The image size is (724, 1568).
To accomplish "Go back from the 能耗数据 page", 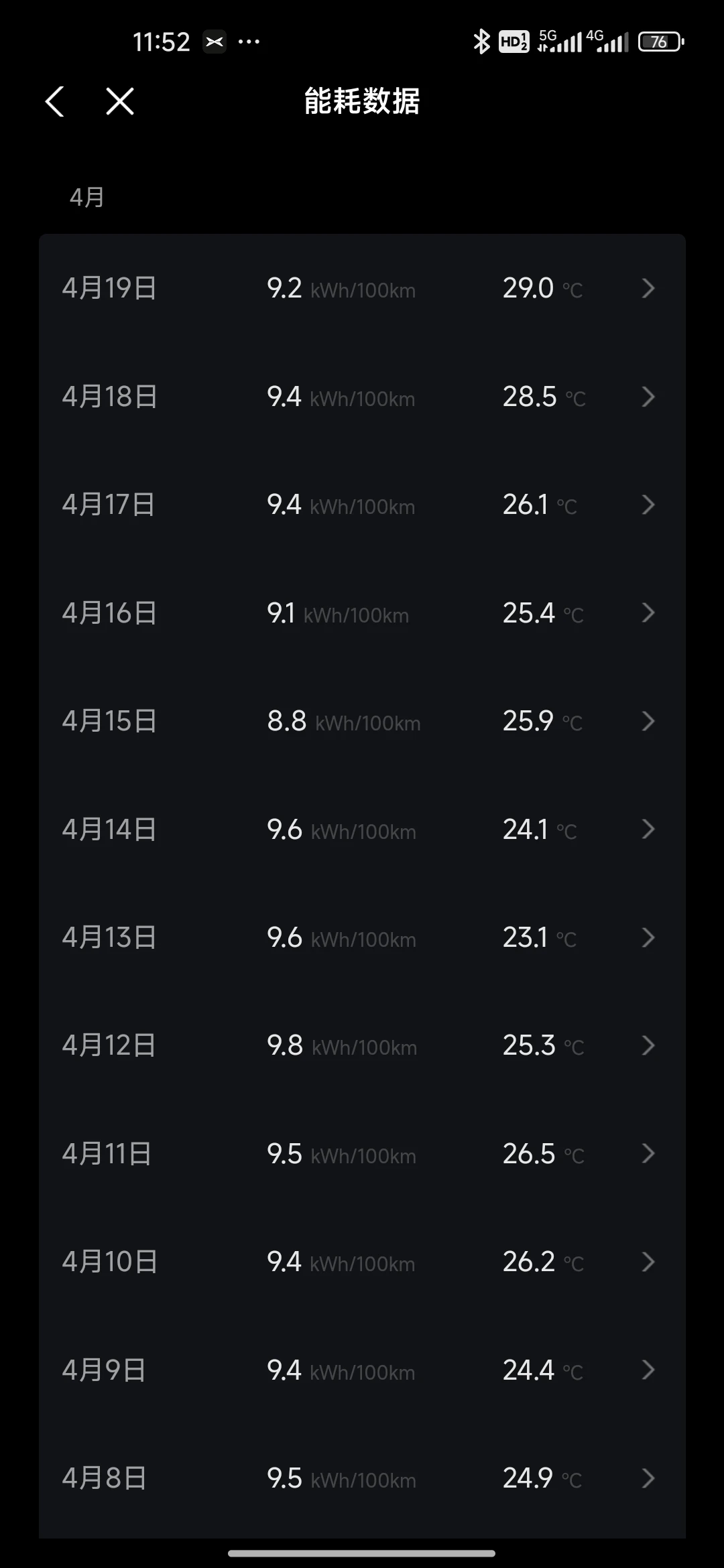I will click(x=55, y=102).
